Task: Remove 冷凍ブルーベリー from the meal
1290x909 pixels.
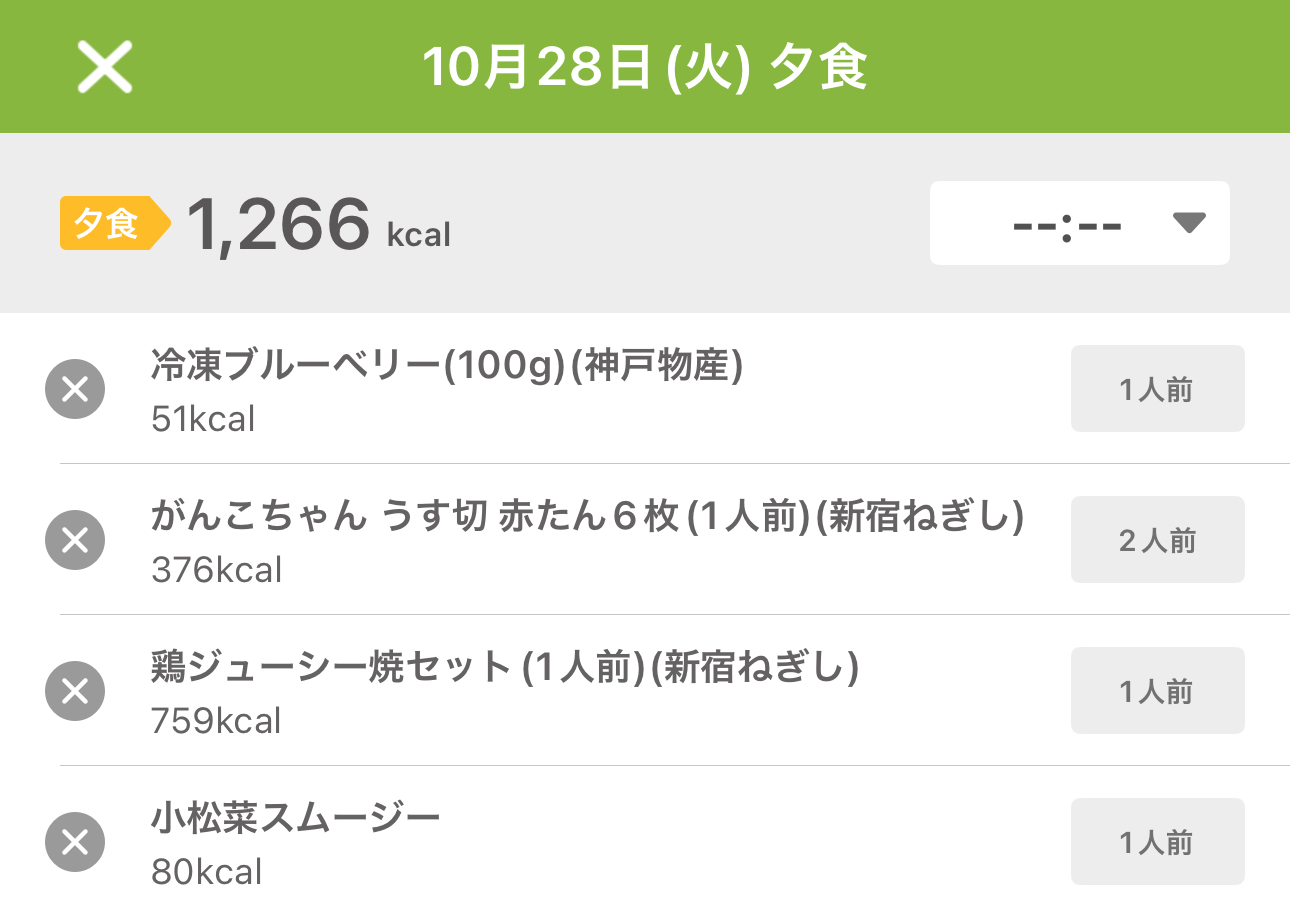Action: (75, 389)
